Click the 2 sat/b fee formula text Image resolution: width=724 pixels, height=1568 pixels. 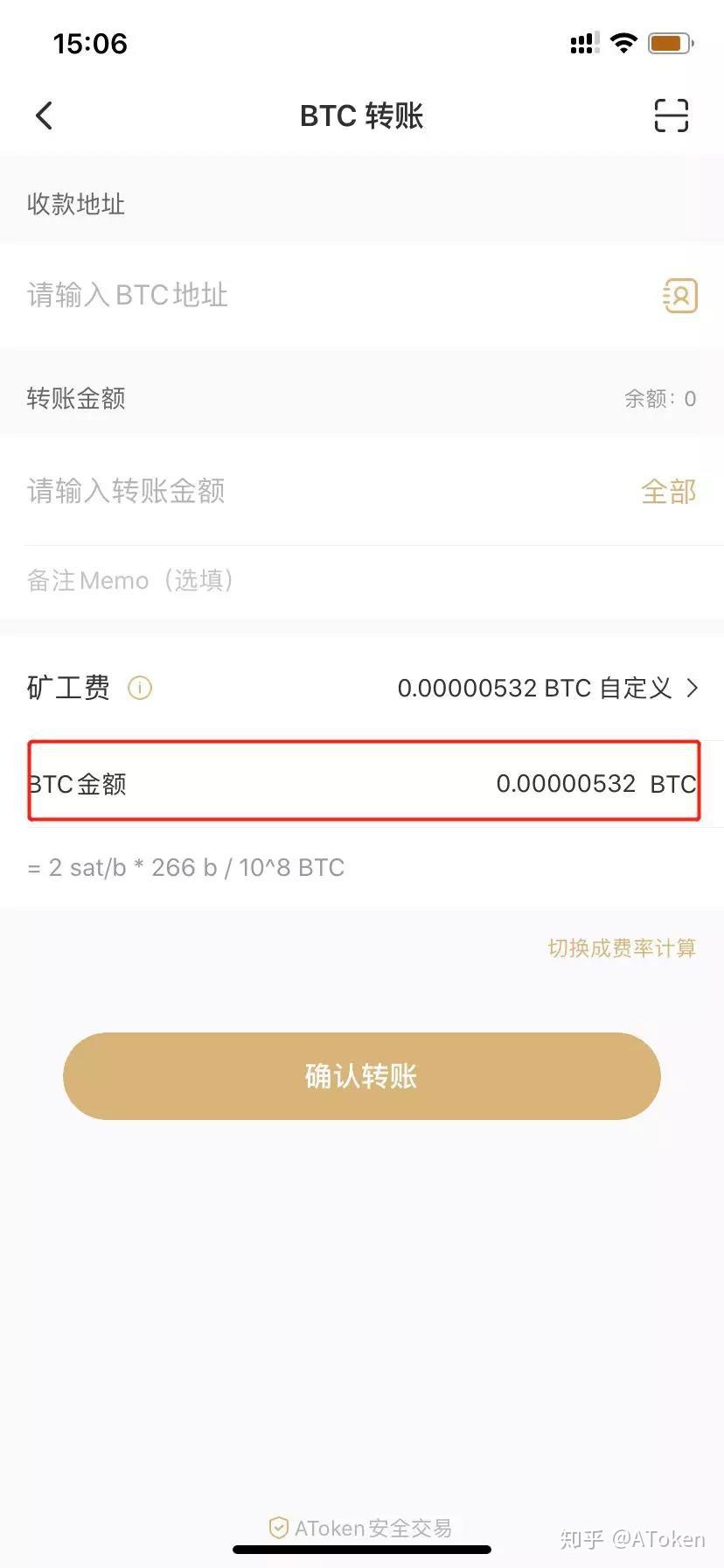point(185,867)
